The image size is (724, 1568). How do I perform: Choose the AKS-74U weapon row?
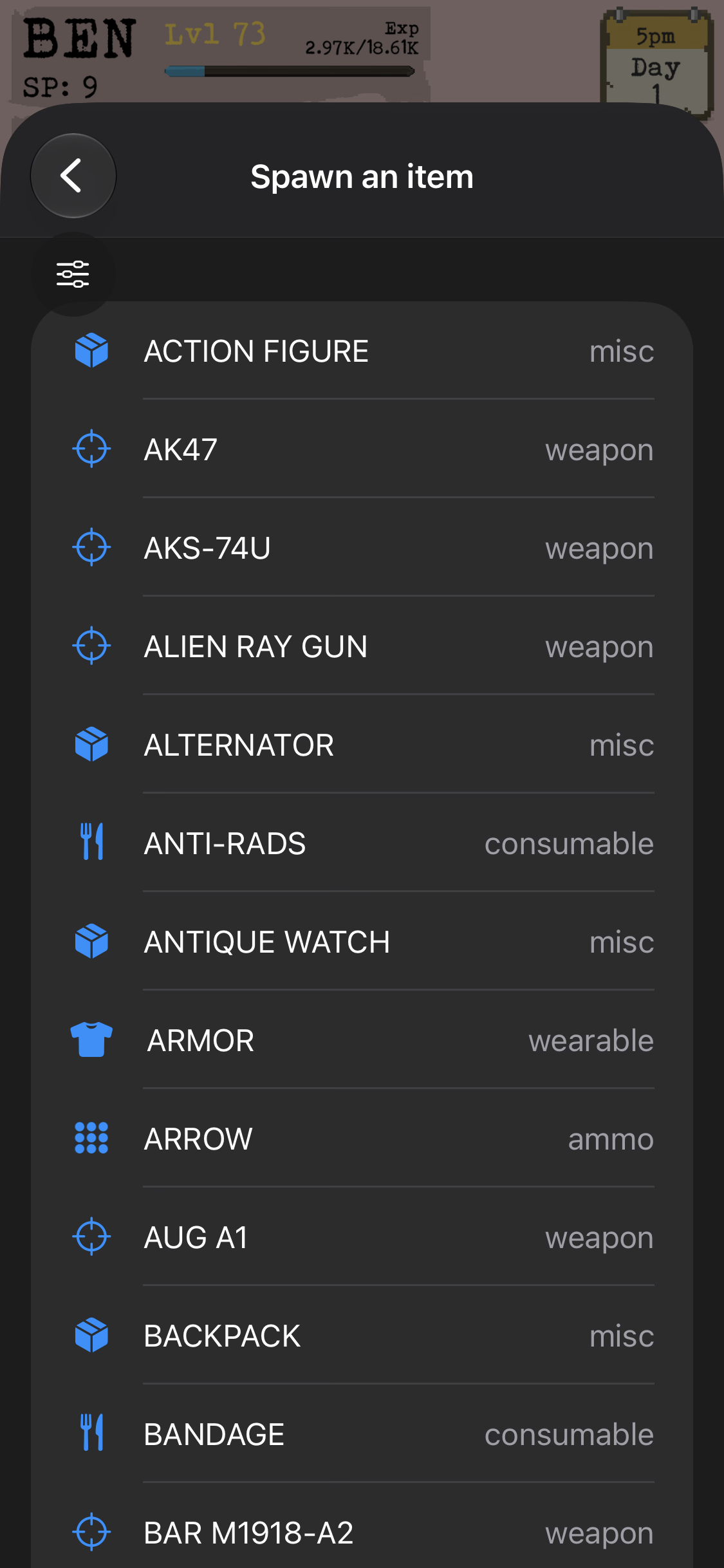tap(362, 548)
